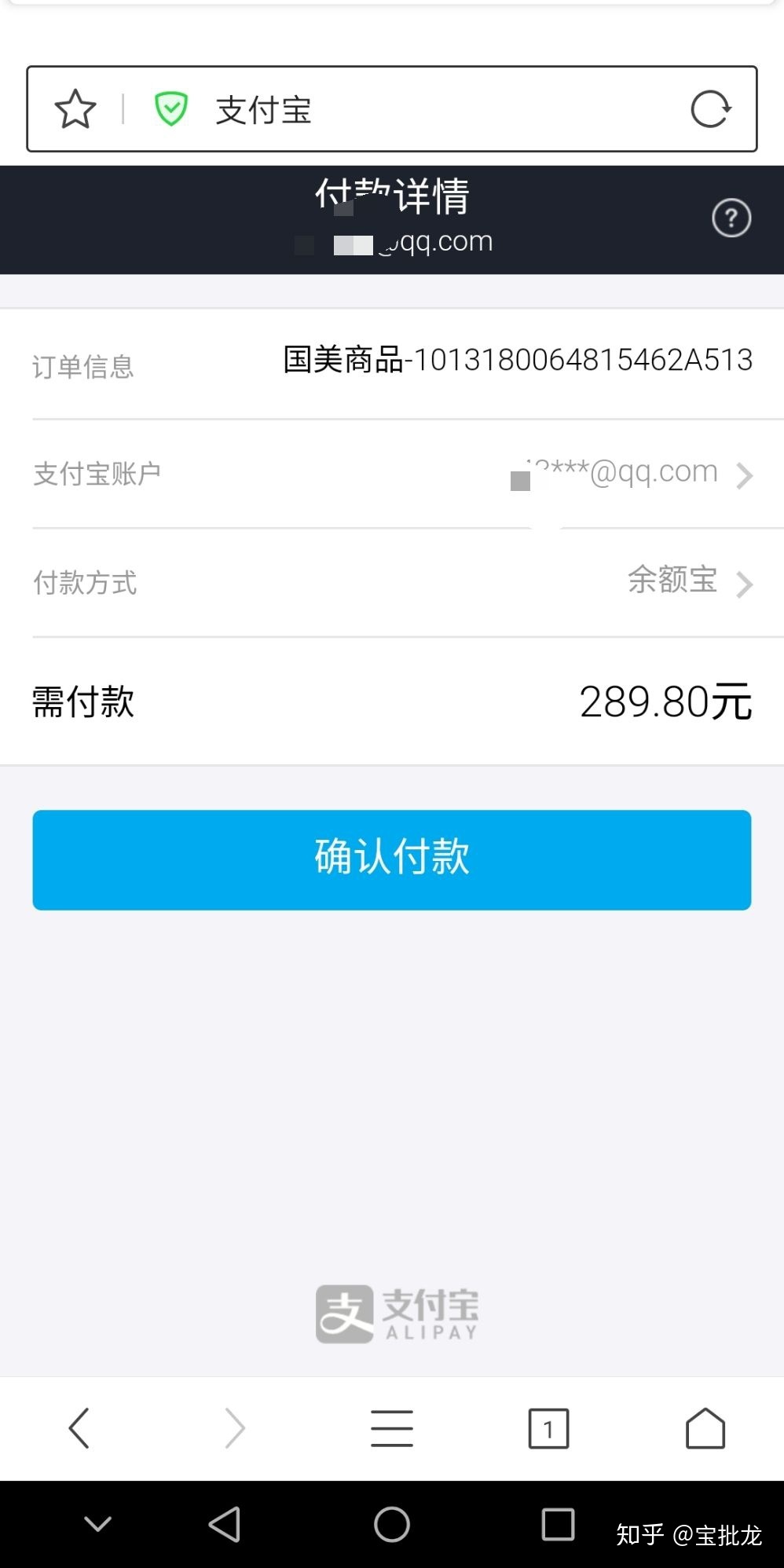Viewport: 784px width, 1568px height.
Task: Tap 确认付款 to confirm payment
Action: coord(392,859)
